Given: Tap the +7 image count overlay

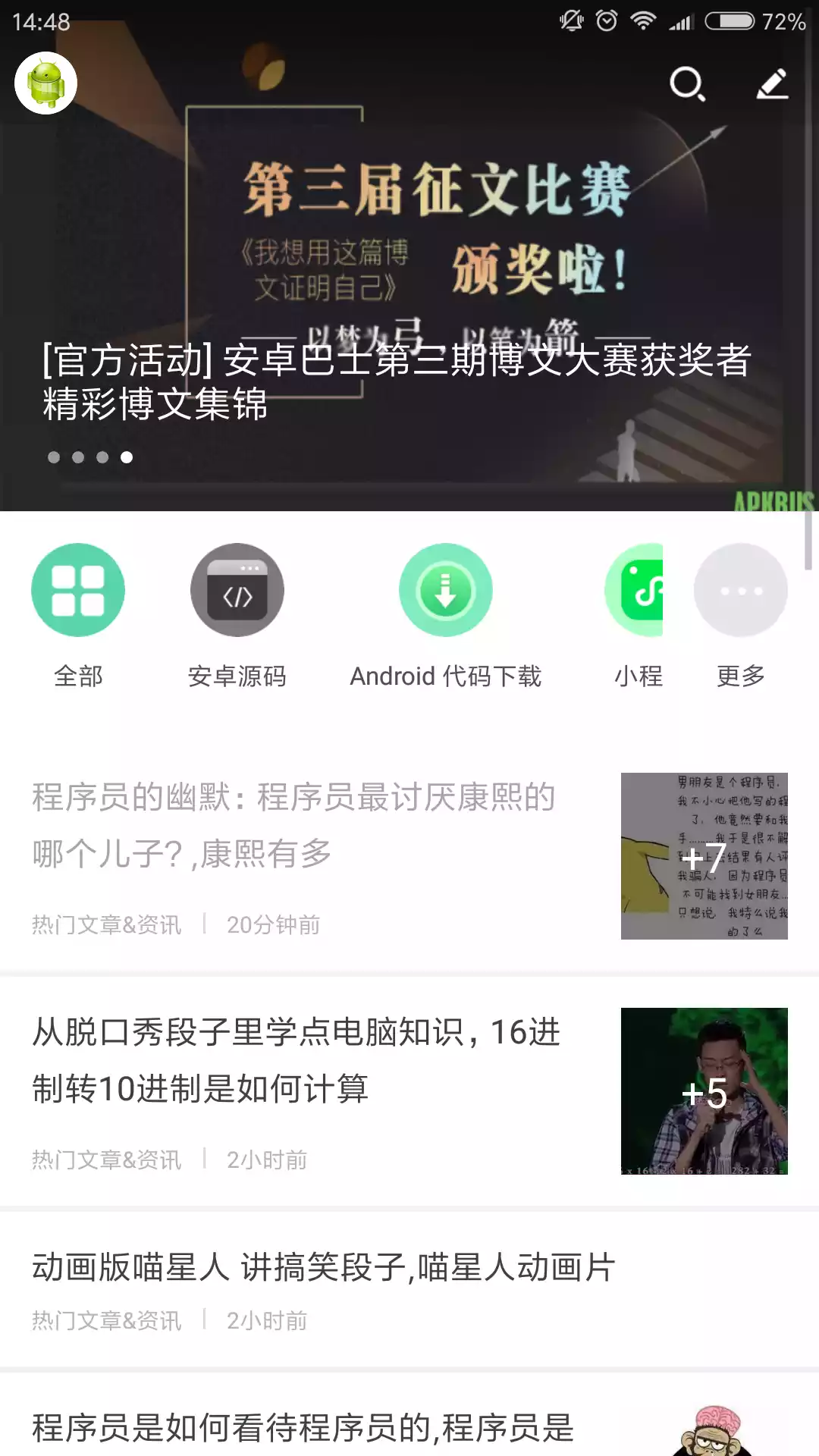Looking at the screenshot, I should point(705,858).
